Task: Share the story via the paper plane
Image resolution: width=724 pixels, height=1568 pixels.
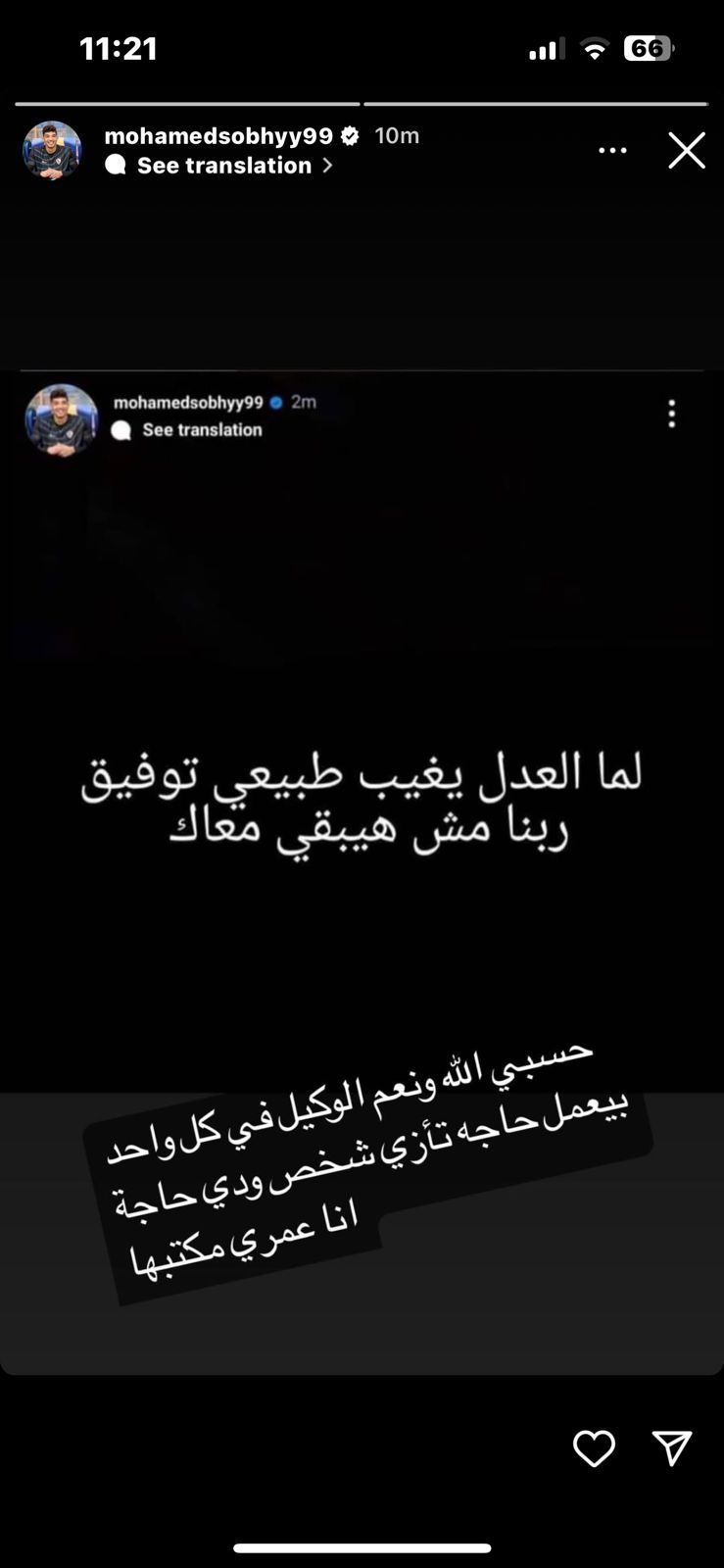Action: 672,1448
